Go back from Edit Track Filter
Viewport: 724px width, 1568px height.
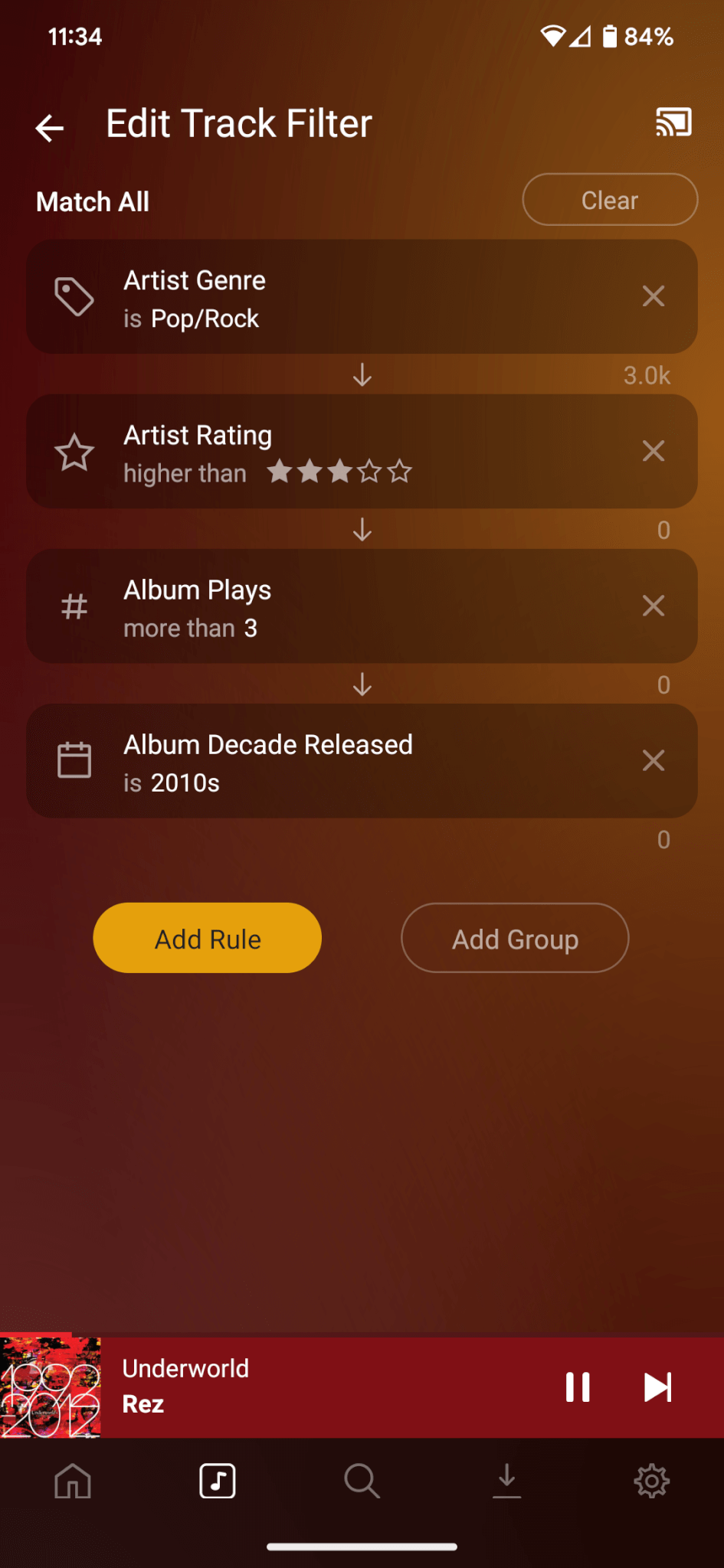[50, 127]
